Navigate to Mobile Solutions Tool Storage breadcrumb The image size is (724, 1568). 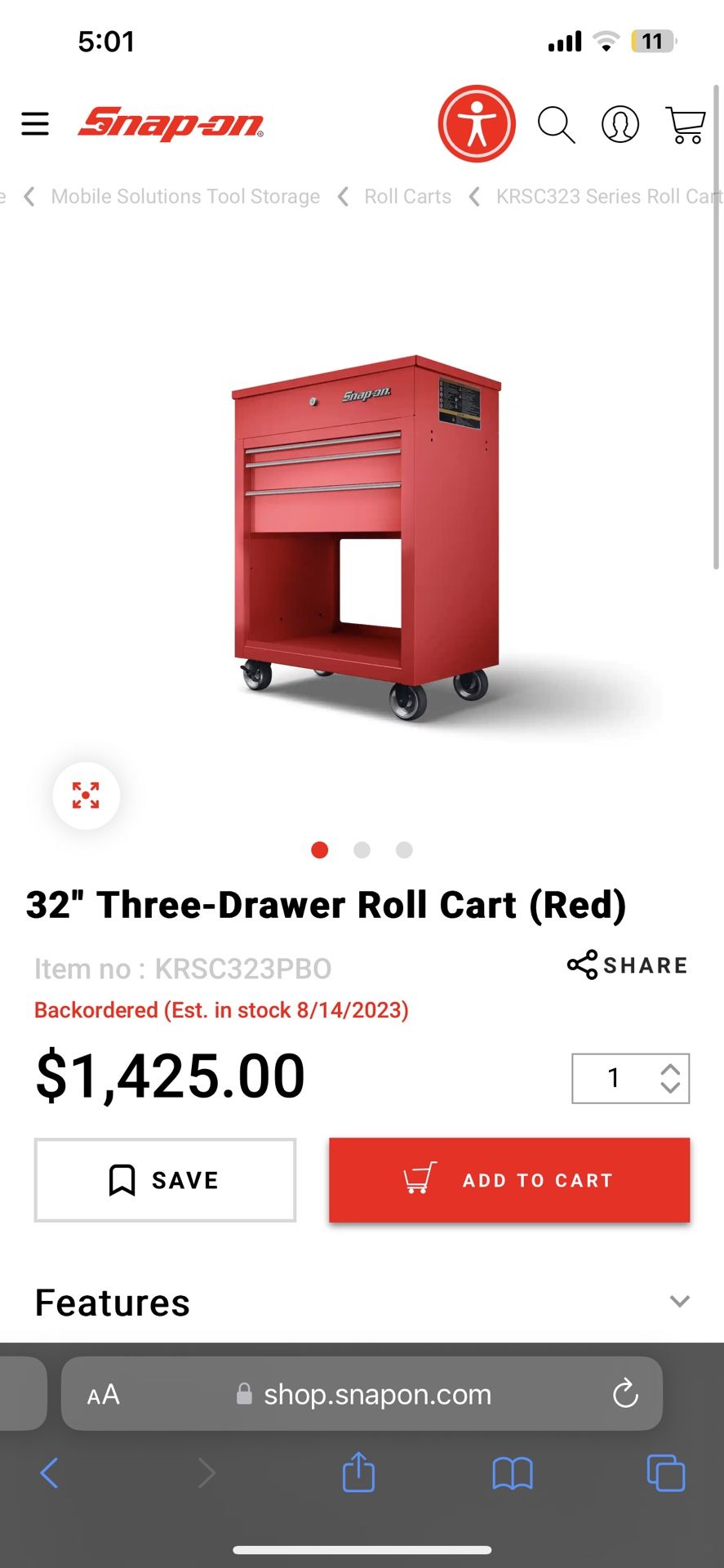pyautogui.click(x=184, y=196)
